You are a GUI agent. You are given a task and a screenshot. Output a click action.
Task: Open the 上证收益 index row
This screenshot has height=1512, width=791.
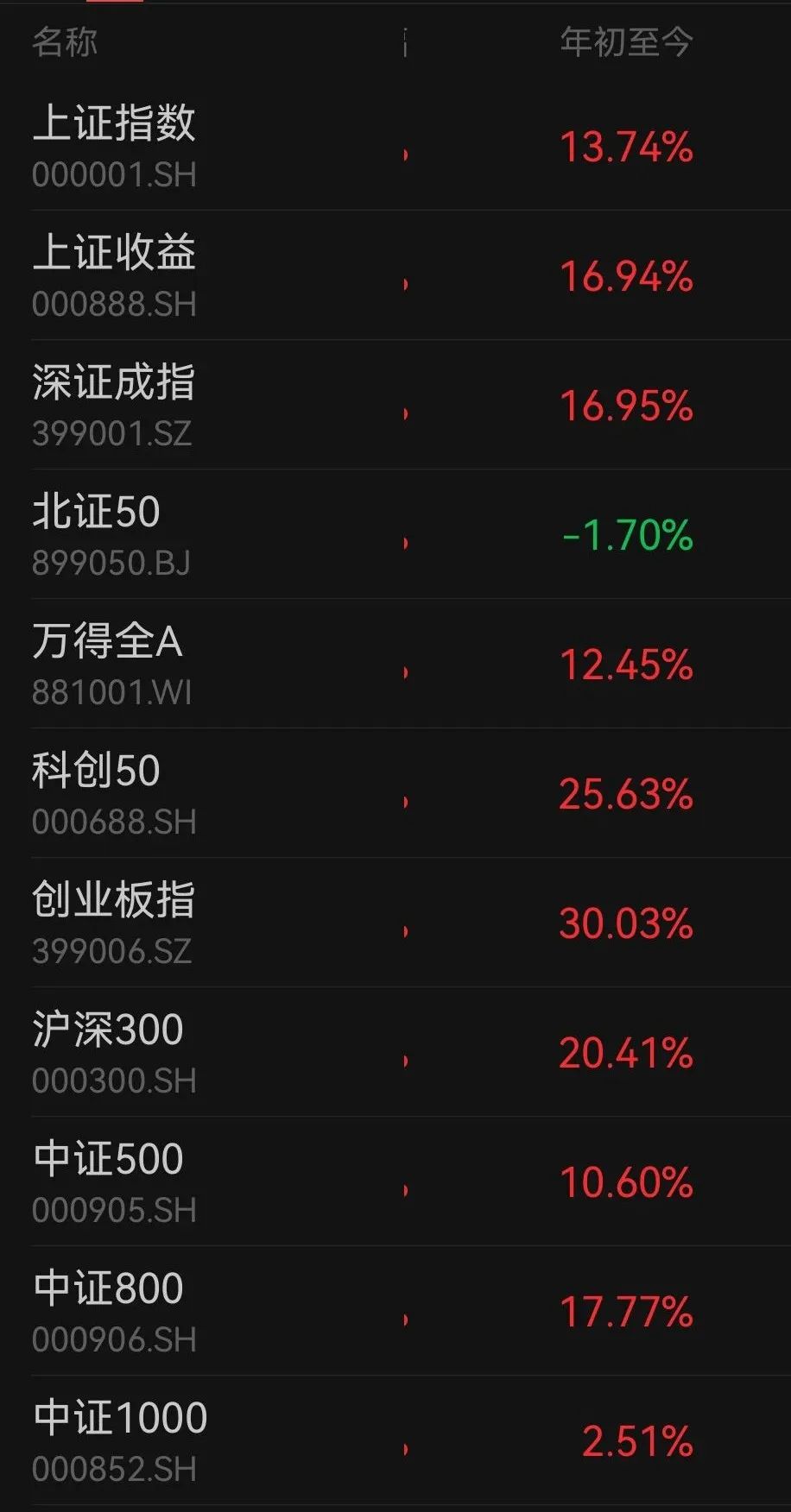pos(395,275)
